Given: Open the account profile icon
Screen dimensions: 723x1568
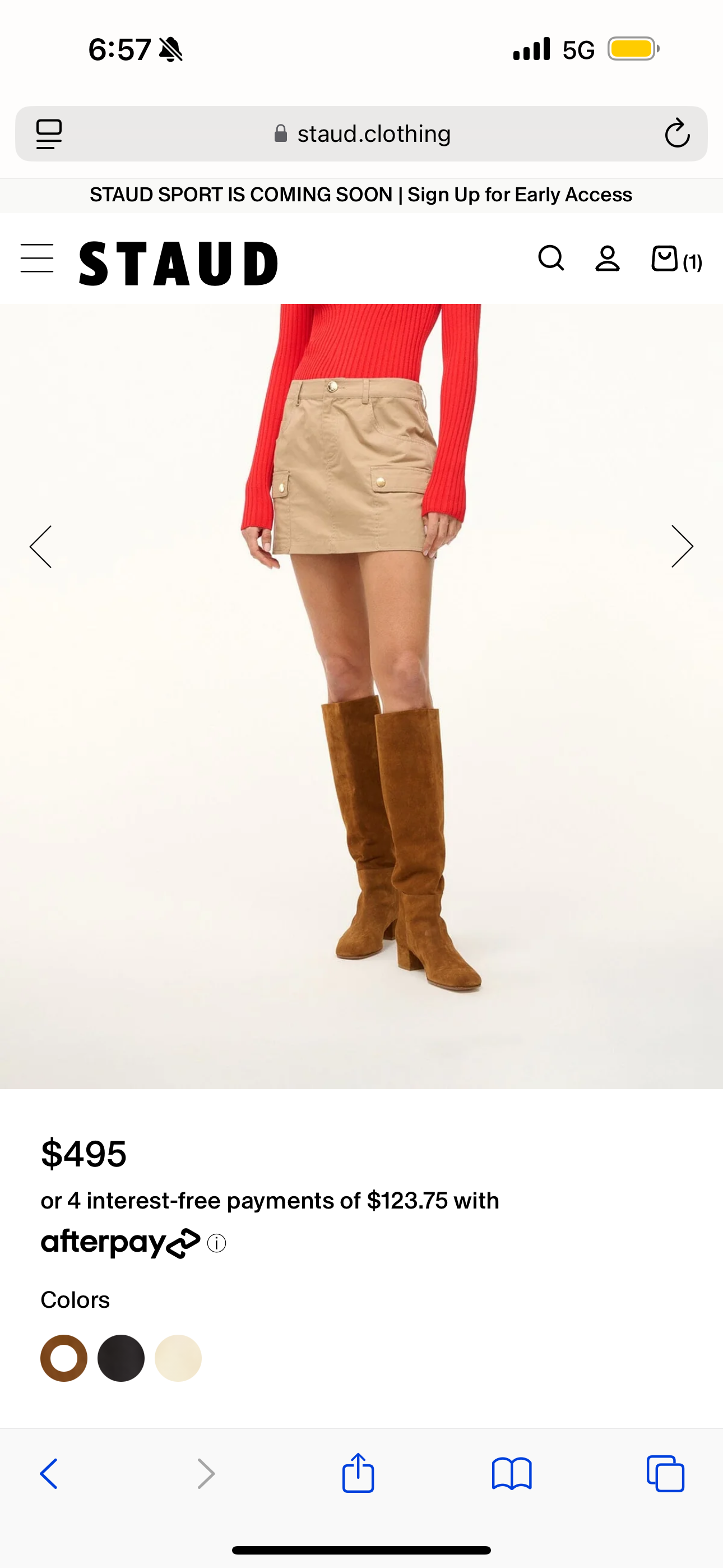Looking at the screenshot, I should point(608,259).
